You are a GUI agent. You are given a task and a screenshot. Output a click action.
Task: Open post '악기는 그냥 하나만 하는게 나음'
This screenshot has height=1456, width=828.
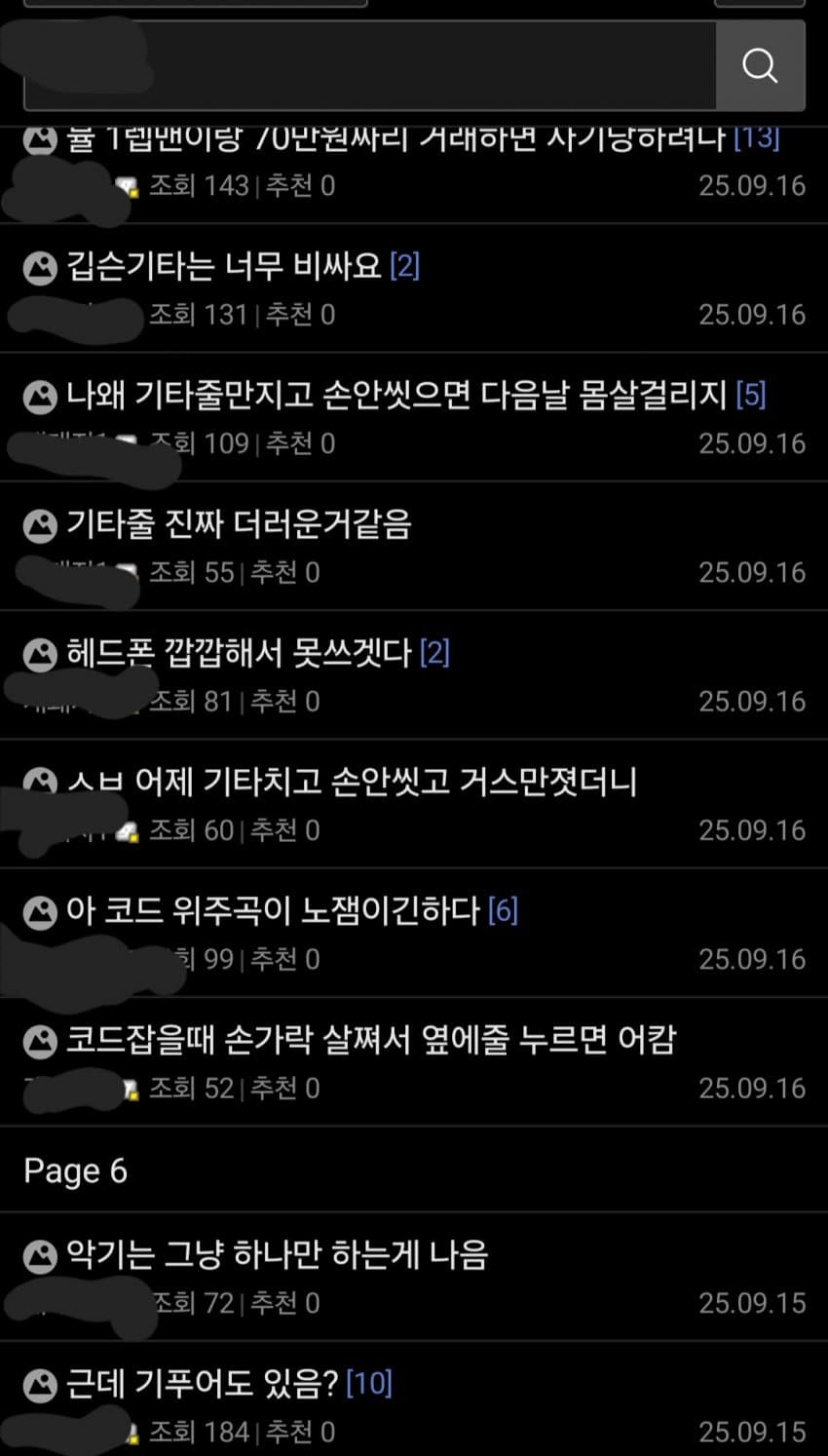(277, 1254)
